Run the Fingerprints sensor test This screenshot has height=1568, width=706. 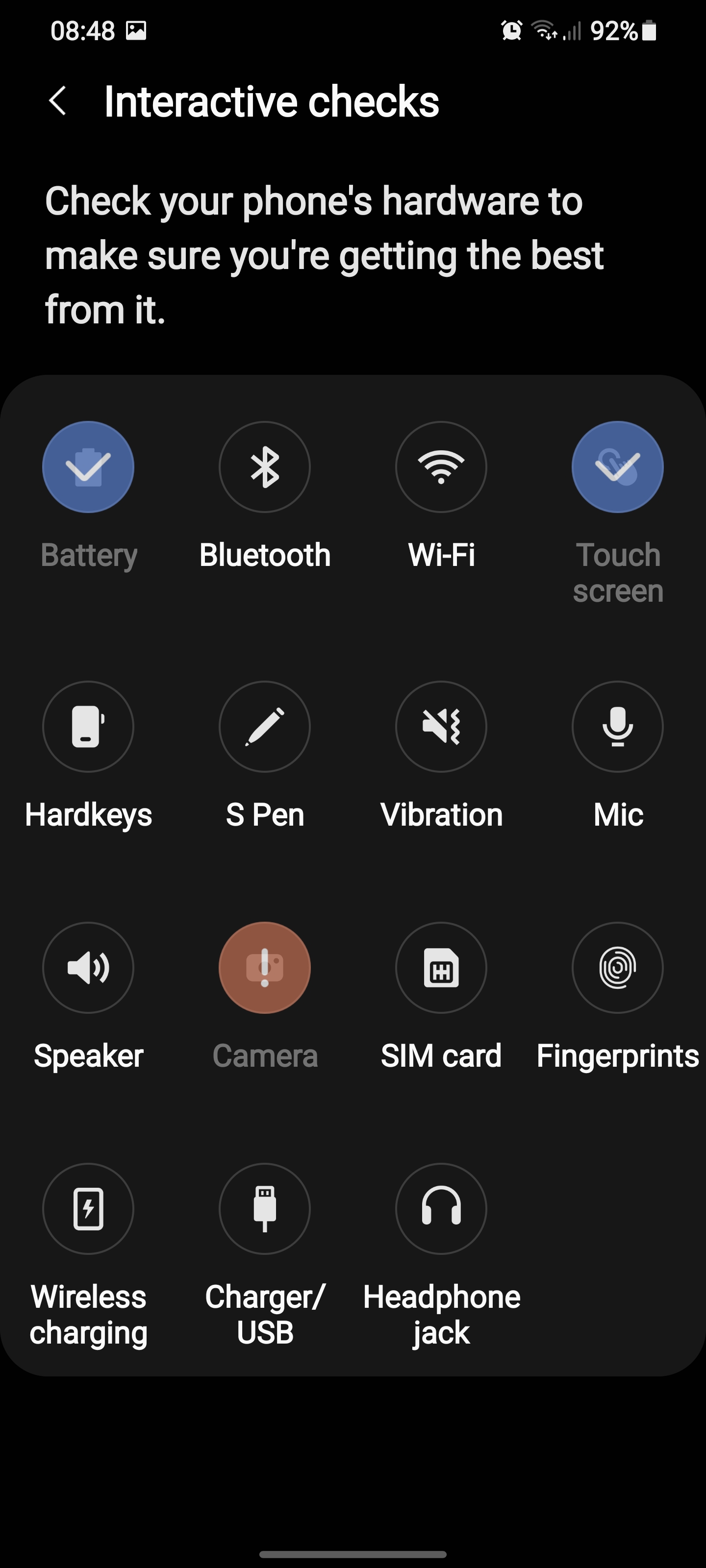tap(617, 968)
